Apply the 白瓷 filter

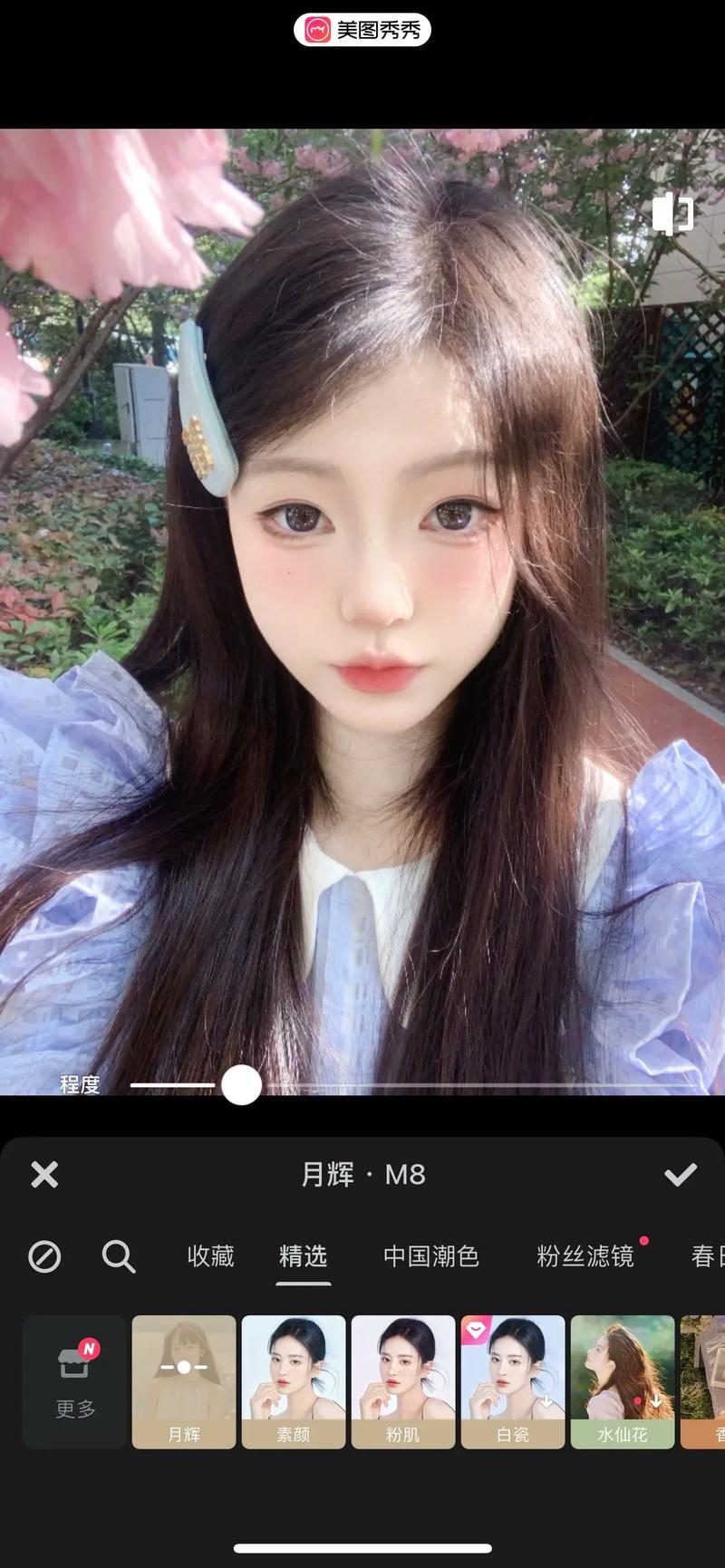513,1381
